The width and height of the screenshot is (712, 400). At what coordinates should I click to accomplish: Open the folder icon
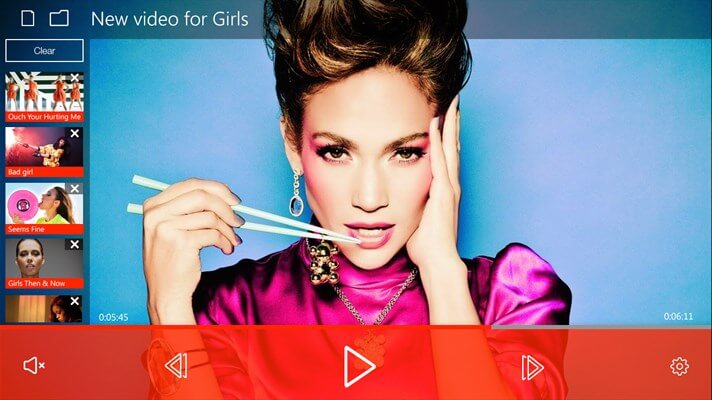[x=59, y=18]
